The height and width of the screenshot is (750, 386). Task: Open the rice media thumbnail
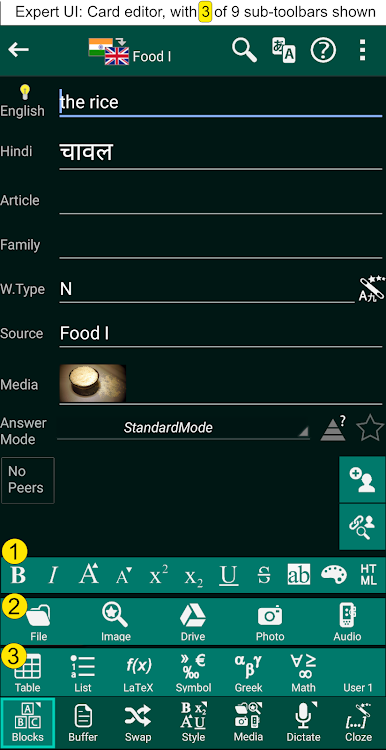tap(93, 383)
